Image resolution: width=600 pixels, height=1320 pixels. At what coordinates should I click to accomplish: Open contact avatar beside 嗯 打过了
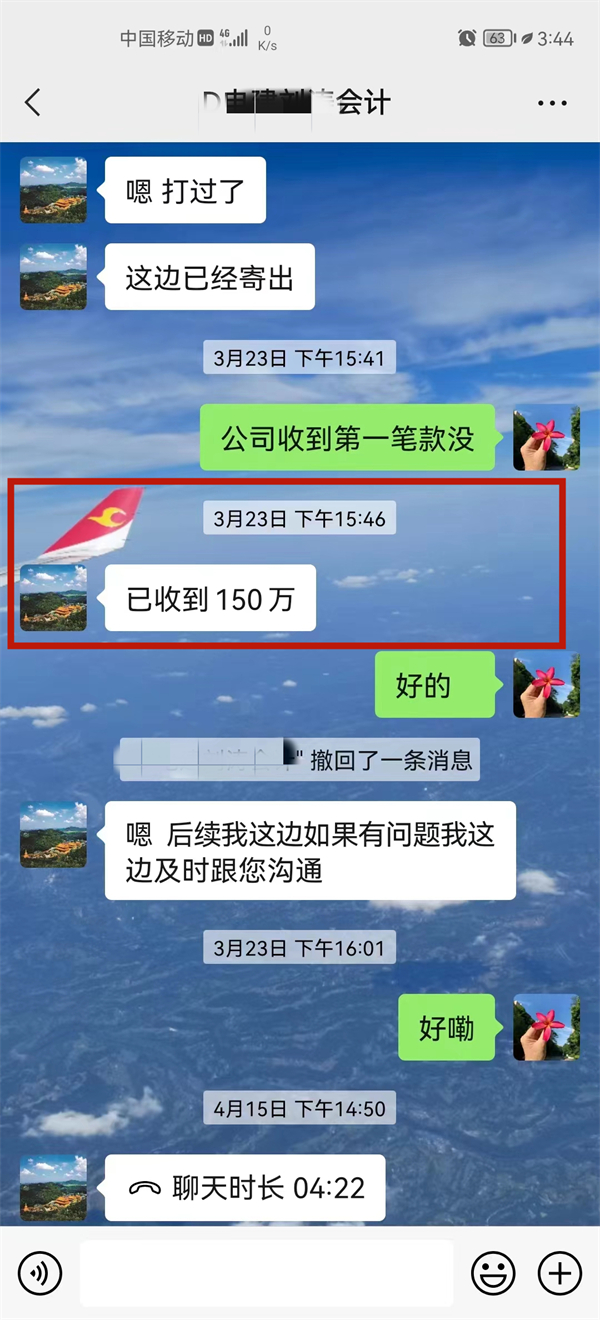[54, 190]
